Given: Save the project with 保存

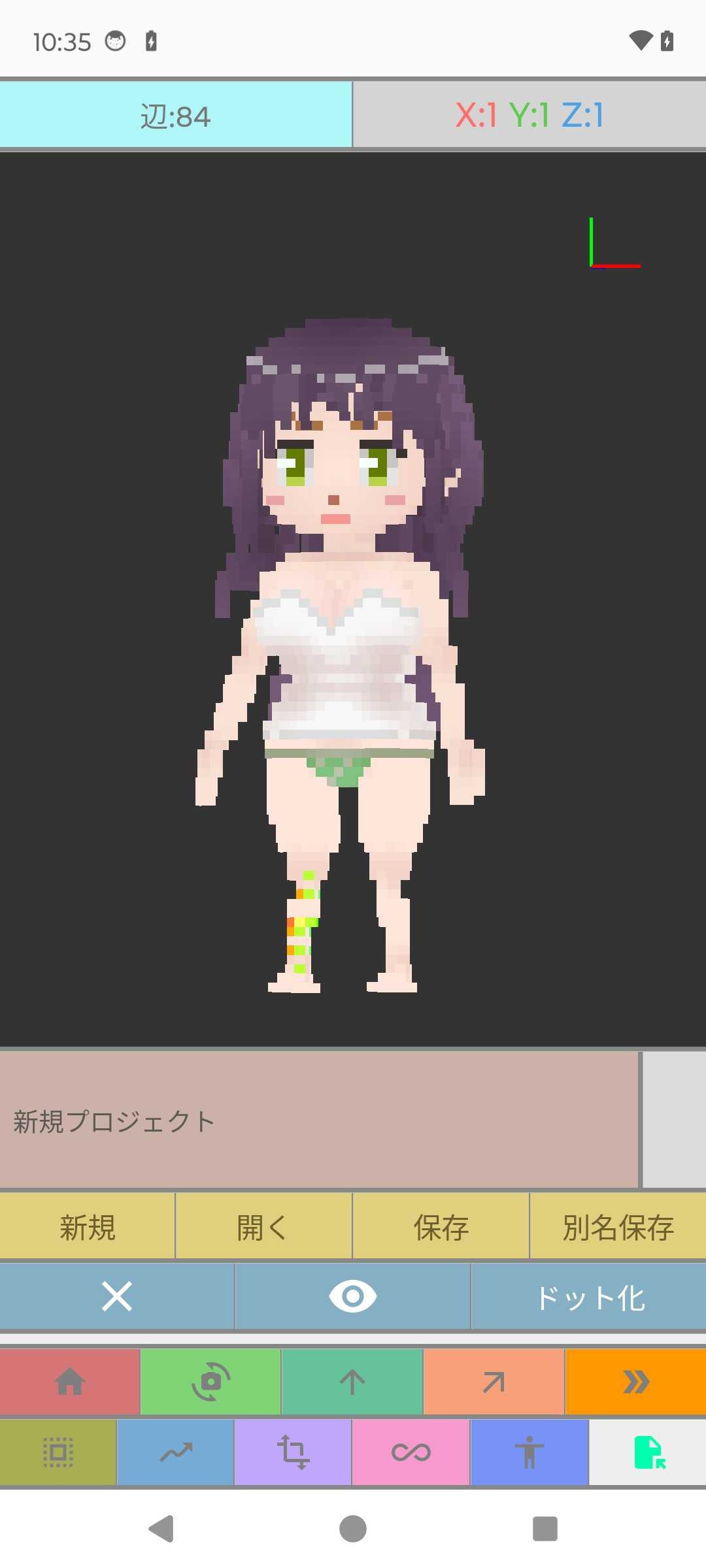Looking at the screenshot, I should tap(441, 1228).
